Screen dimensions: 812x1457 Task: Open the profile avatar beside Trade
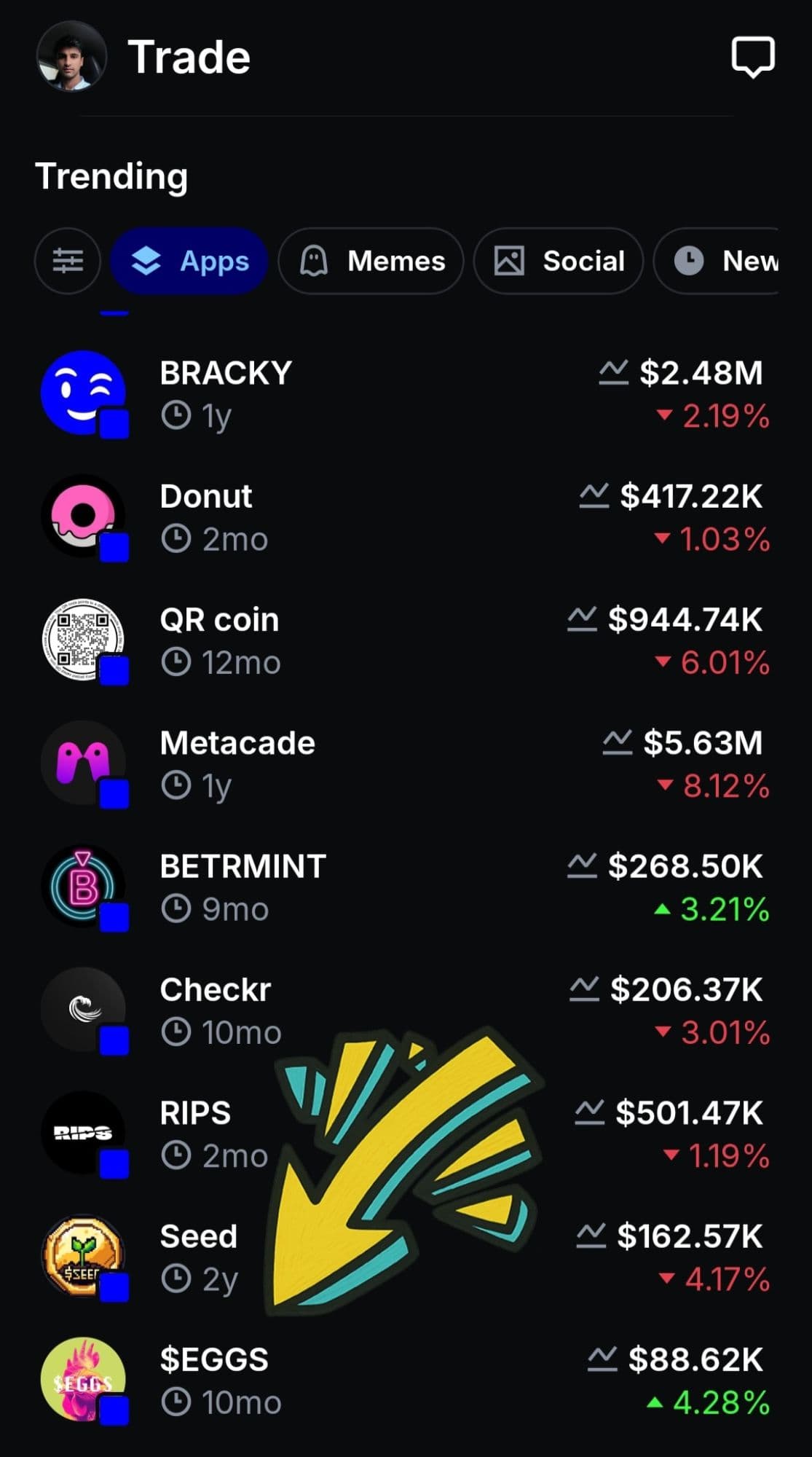(71, 57)
